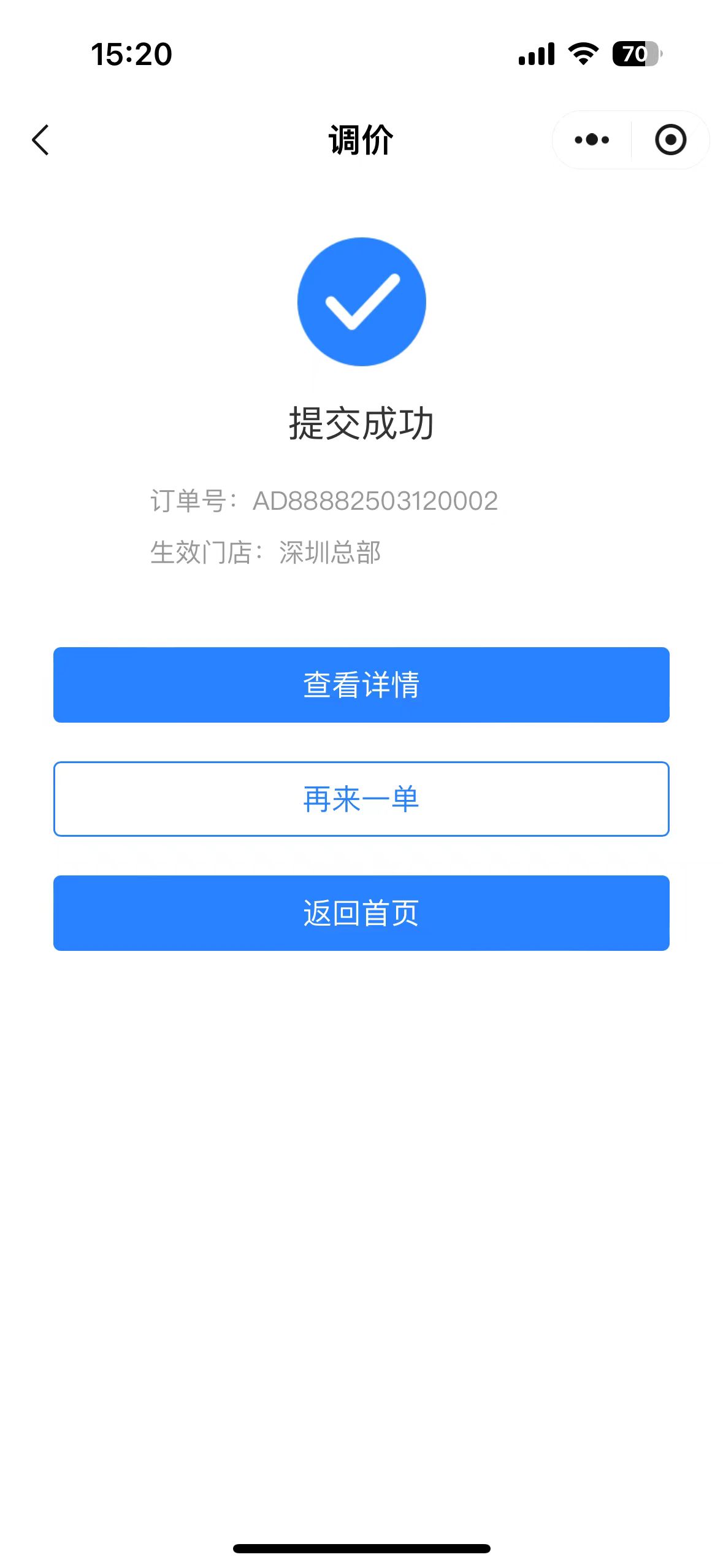Image resolution: width=723 pixels, height=1568 pixels.
Task: Close the mini program with the circle icon
Action: click(x=670, y=140)
